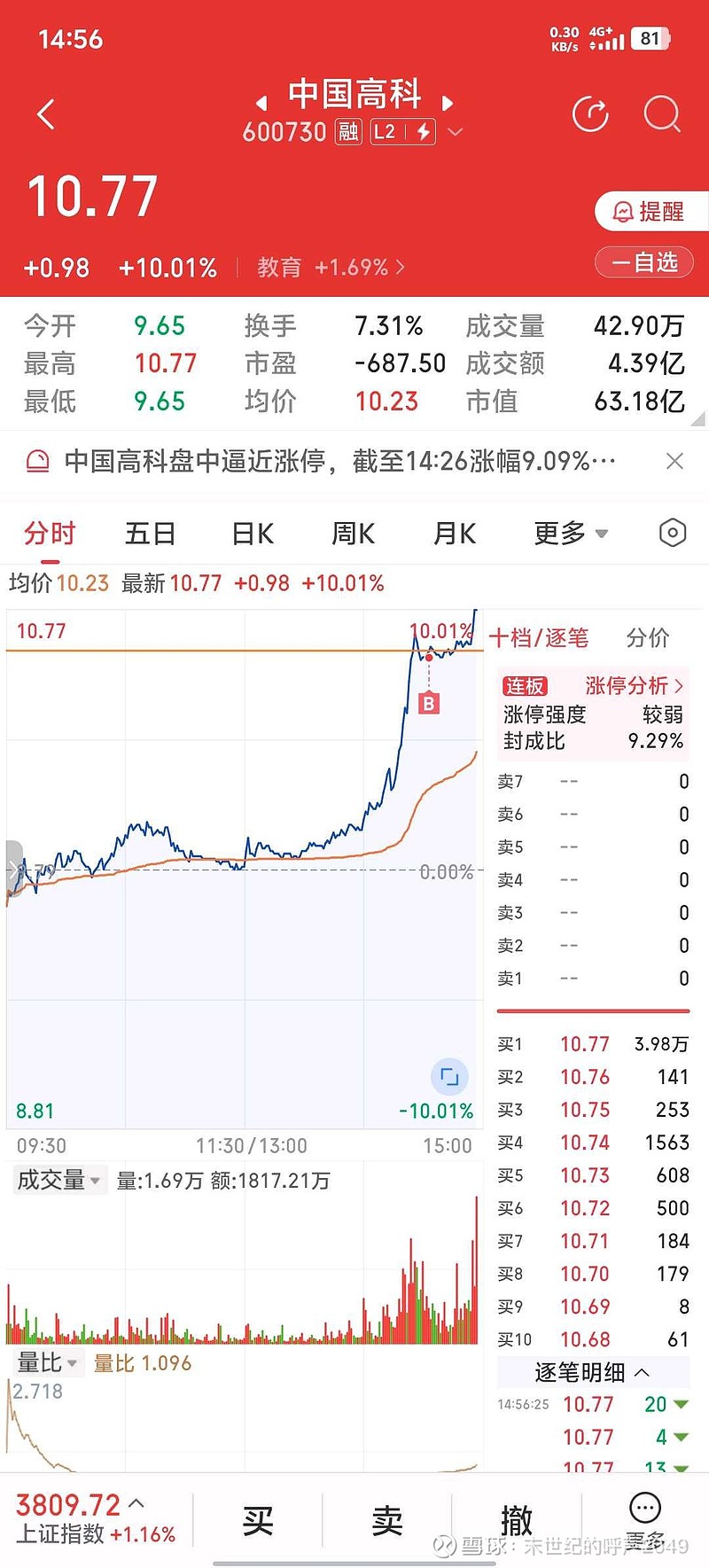Tap the 卖 sell button
The width and height of the screenshot is (709, 1568).
[387, 1521]
